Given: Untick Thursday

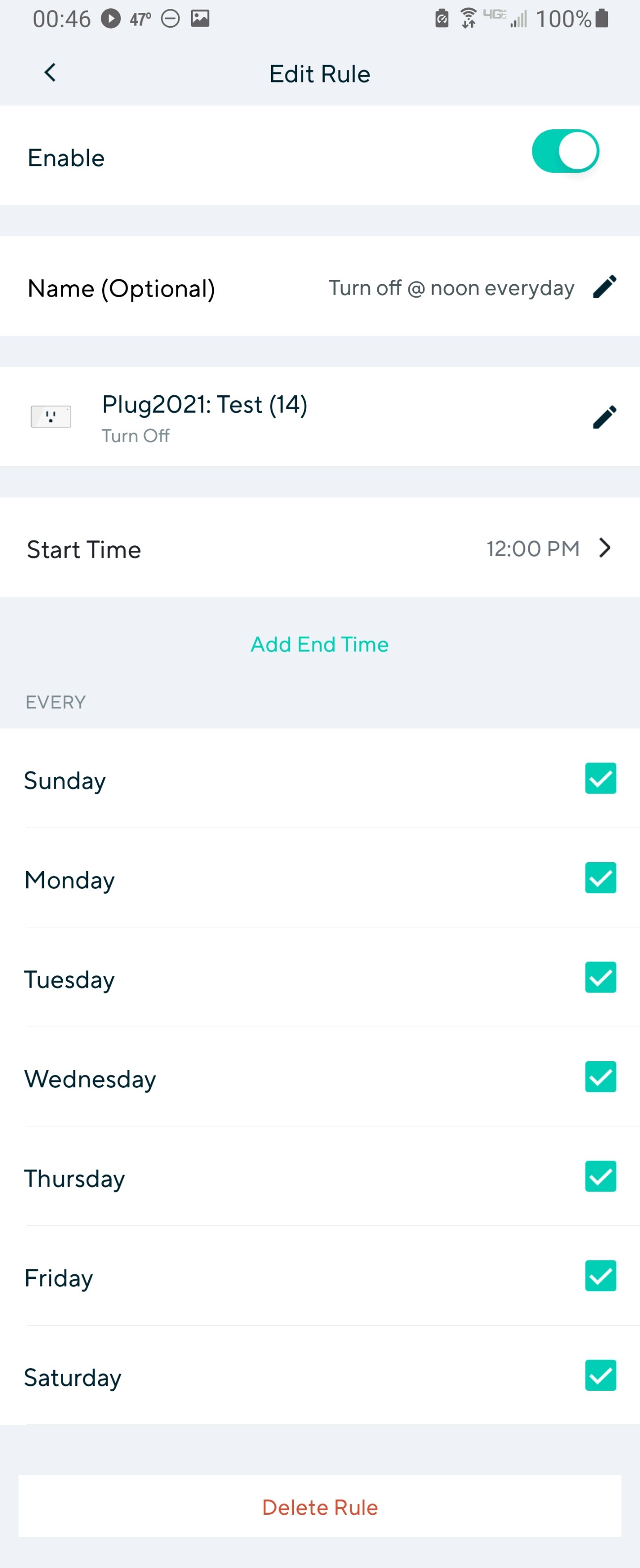Looking at the screenshot, I should [x=600, y=1177].
